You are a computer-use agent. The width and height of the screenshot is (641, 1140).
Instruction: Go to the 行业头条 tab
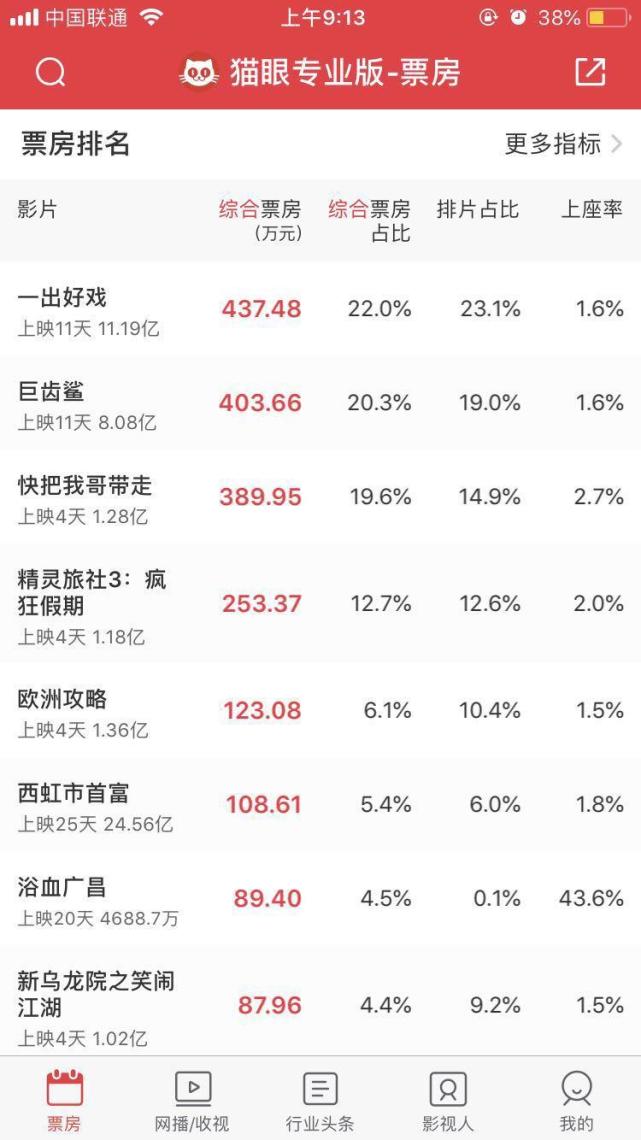[x=320, y=1100]
